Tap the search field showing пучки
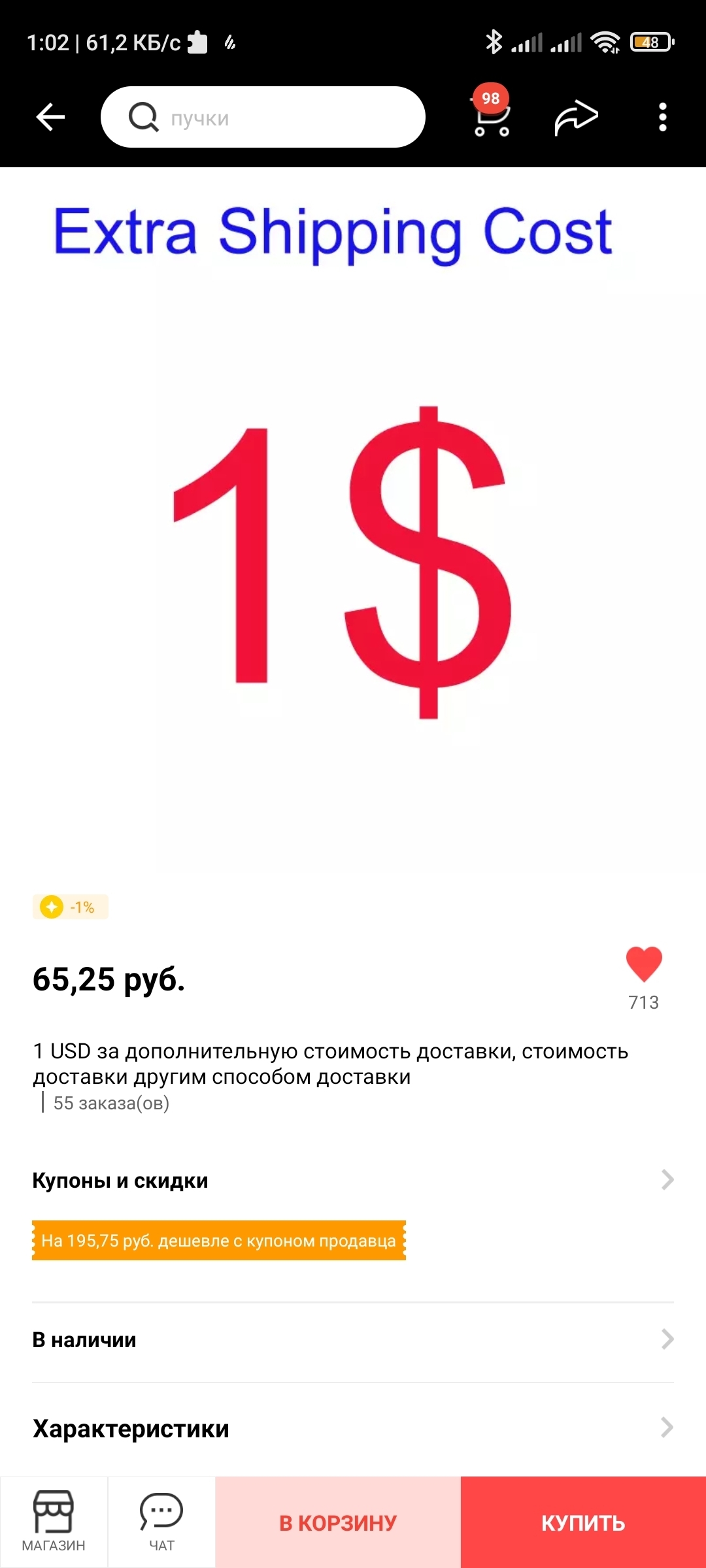This screenshot has height=1568, width=706. click(263, 118)
